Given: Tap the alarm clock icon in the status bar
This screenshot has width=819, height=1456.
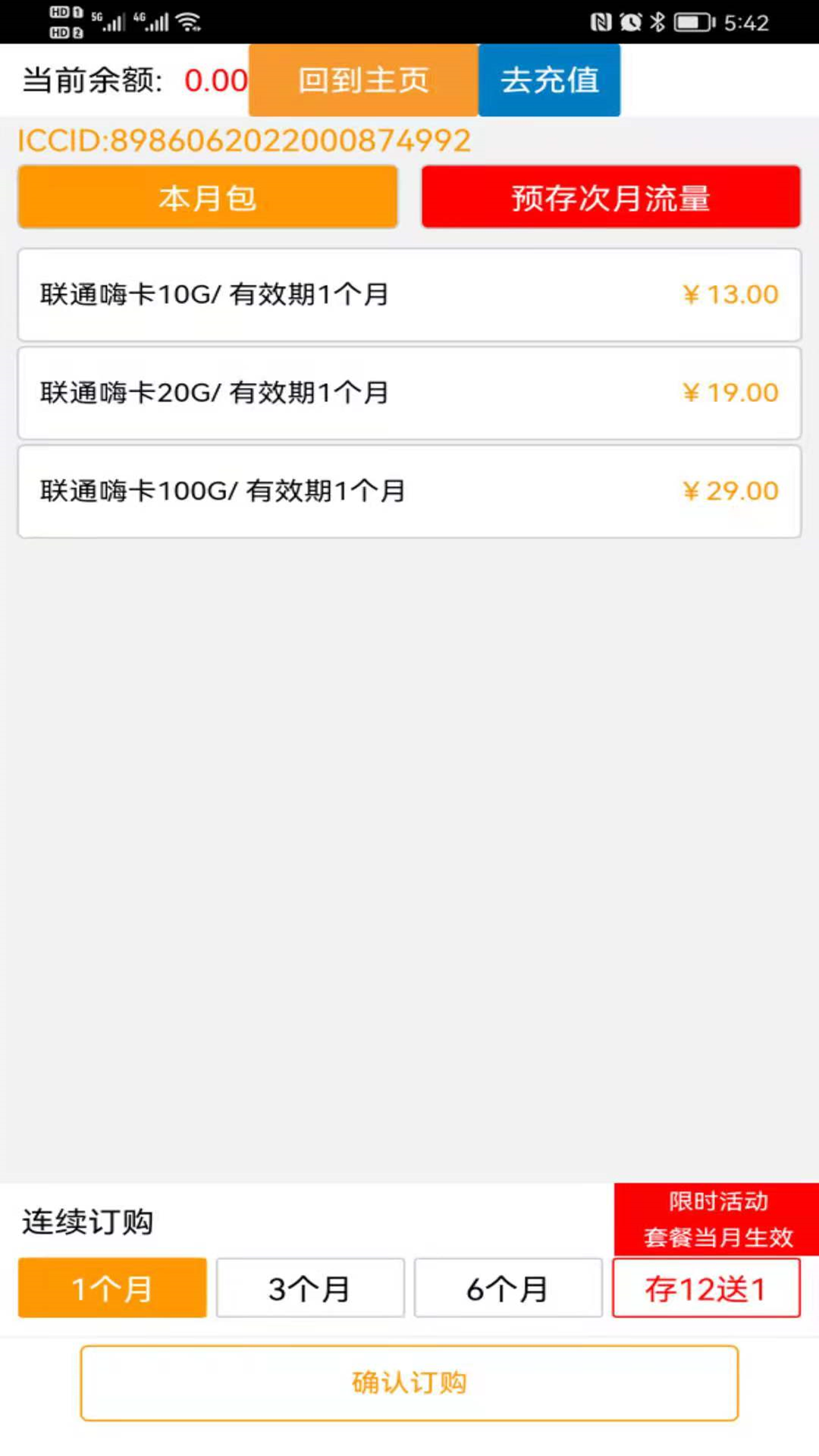Looking at the screenshot, I should point(632,23).
